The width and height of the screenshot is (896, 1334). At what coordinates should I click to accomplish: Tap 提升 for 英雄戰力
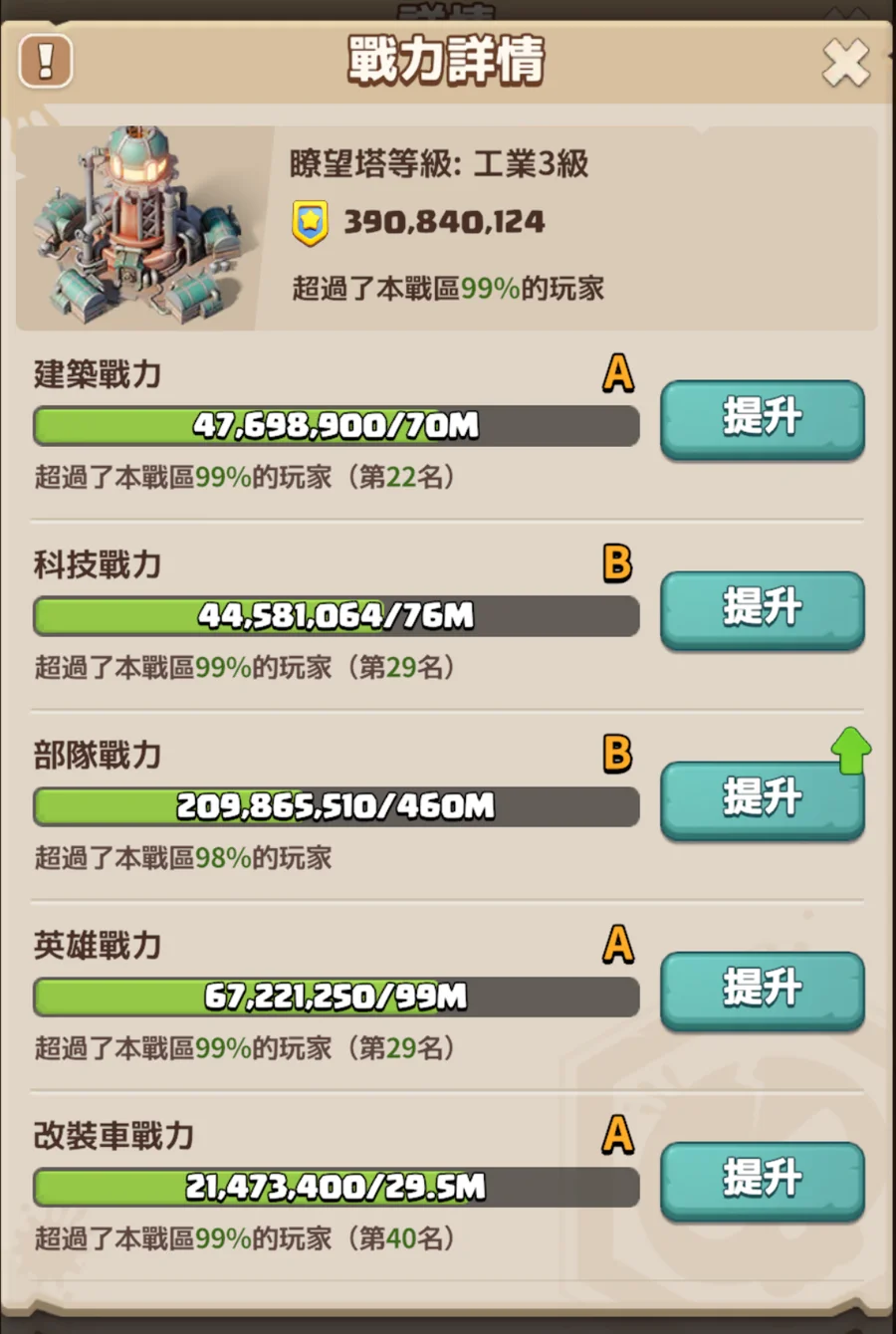[762, 990]
